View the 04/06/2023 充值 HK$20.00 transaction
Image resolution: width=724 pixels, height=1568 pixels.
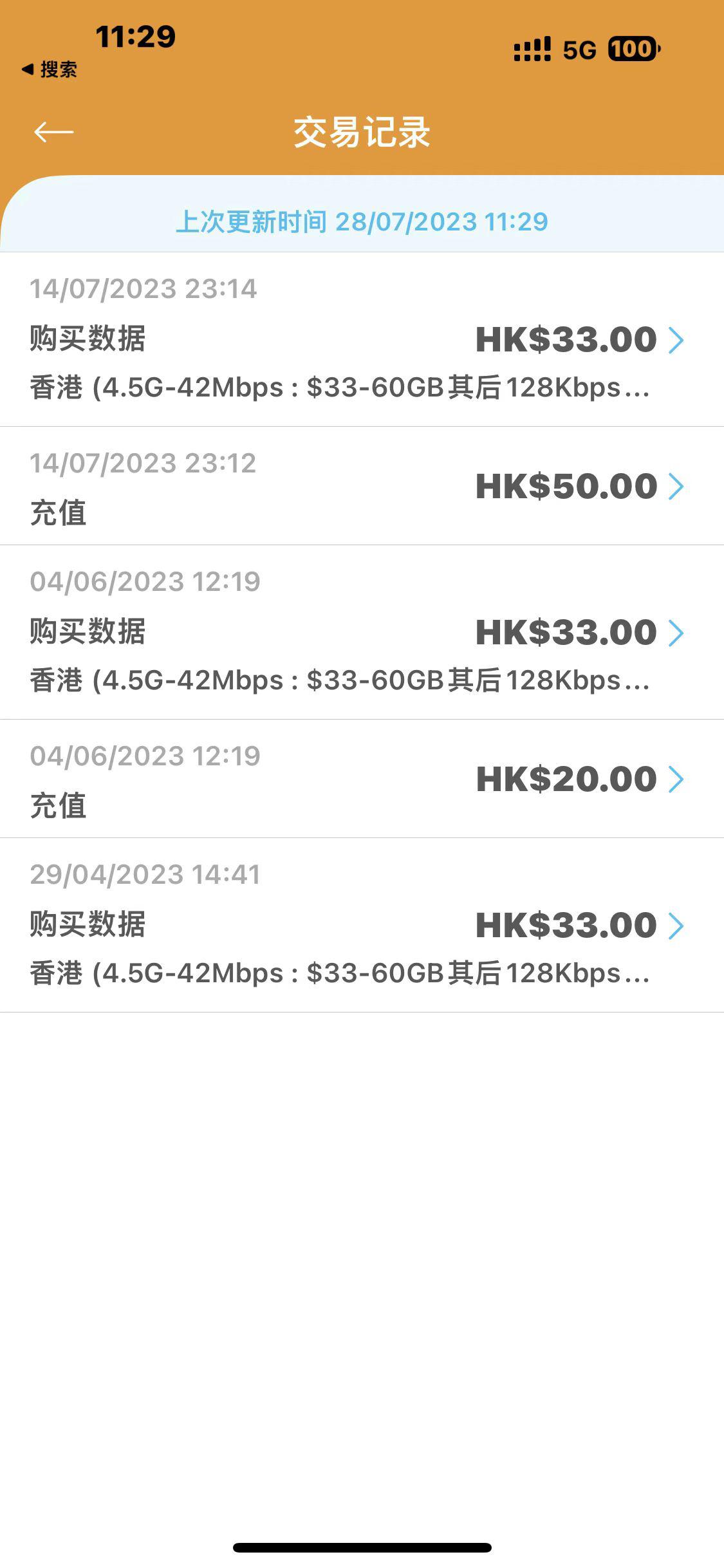point(362,779)
